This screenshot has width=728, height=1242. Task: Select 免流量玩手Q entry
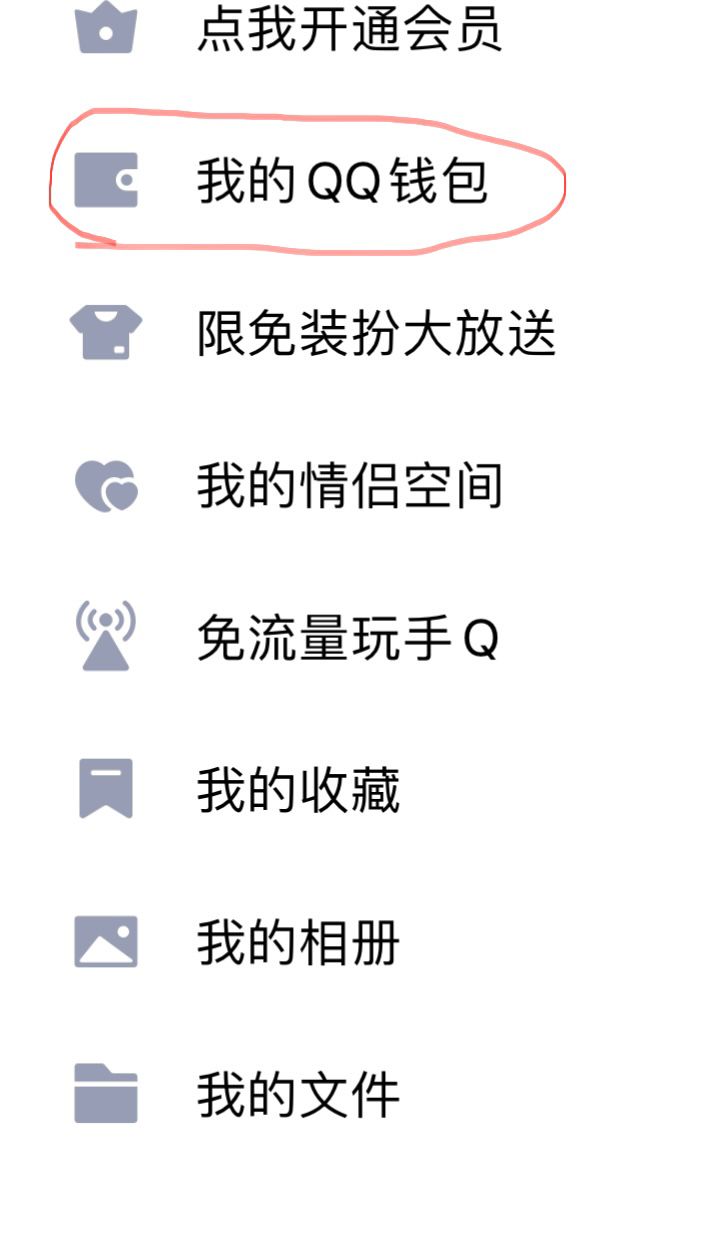coord(364,638)
